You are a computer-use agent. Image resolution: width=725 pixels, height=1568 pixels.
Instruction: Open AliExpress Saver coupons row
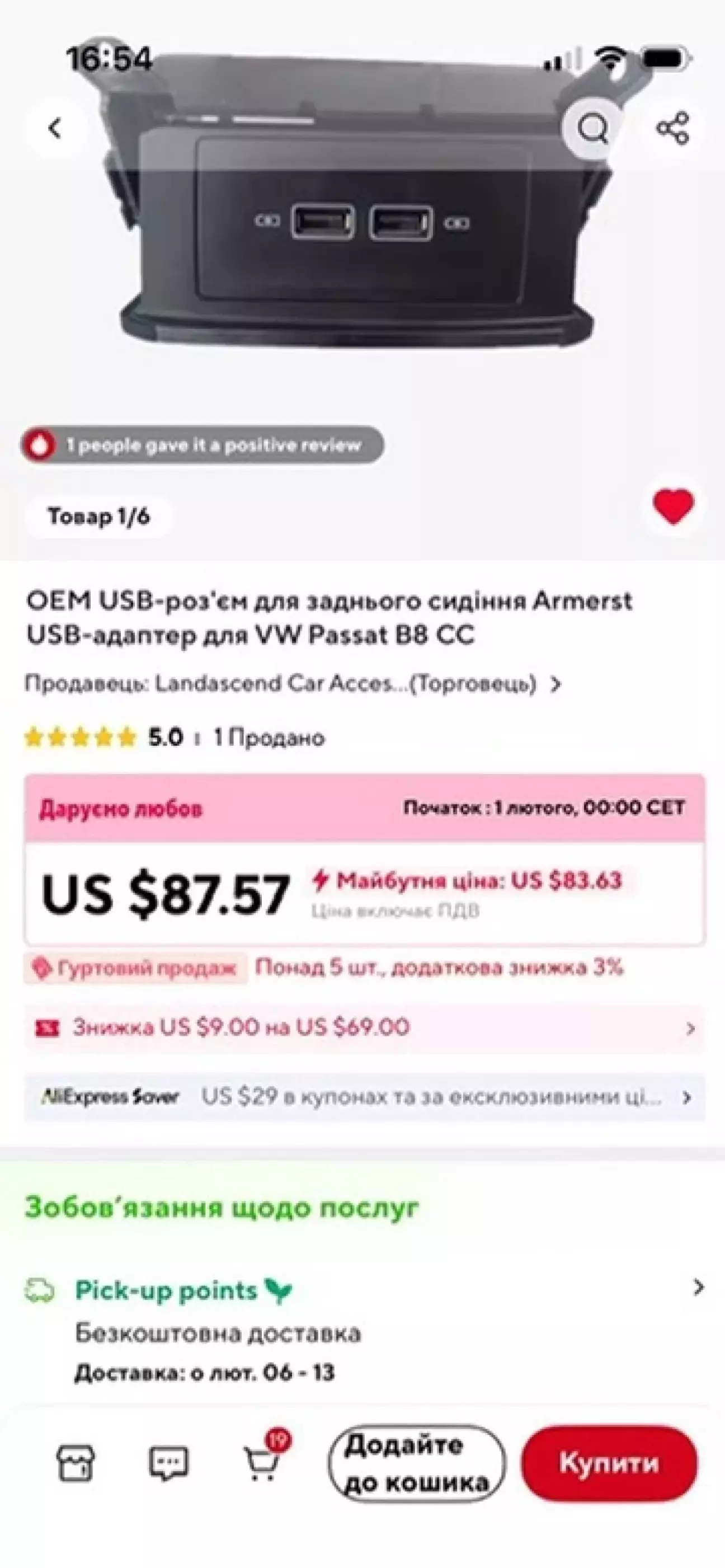tap(364, 1097)
